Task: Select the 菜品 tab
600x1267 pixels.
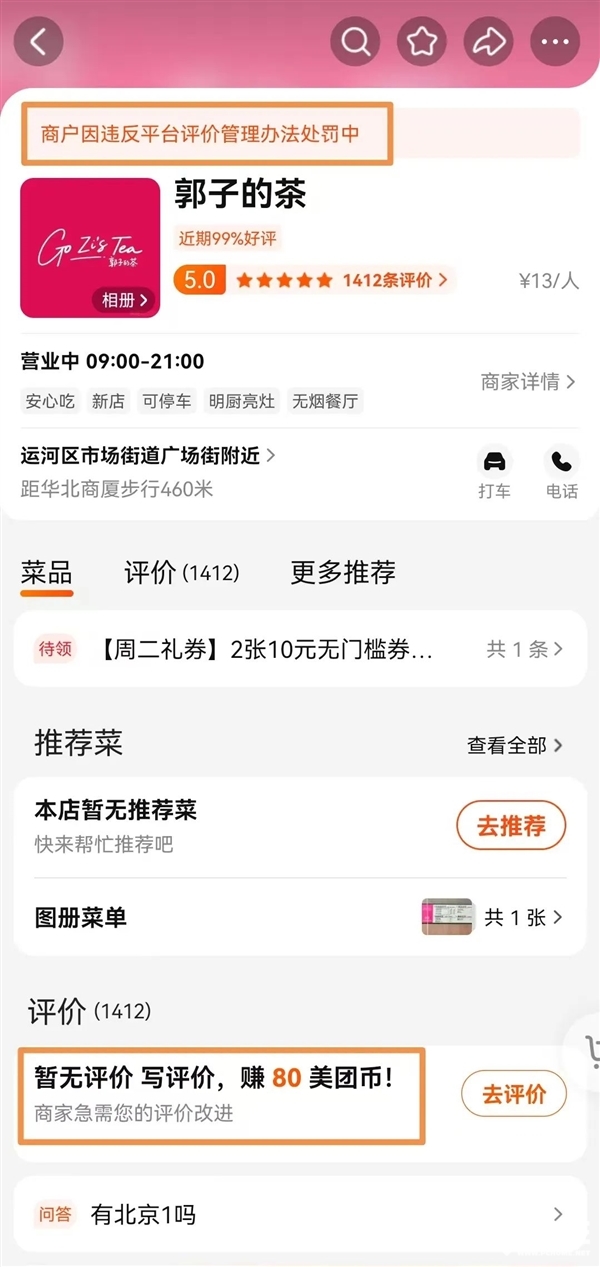Action: pyautogui.click(x=47, y=572)
